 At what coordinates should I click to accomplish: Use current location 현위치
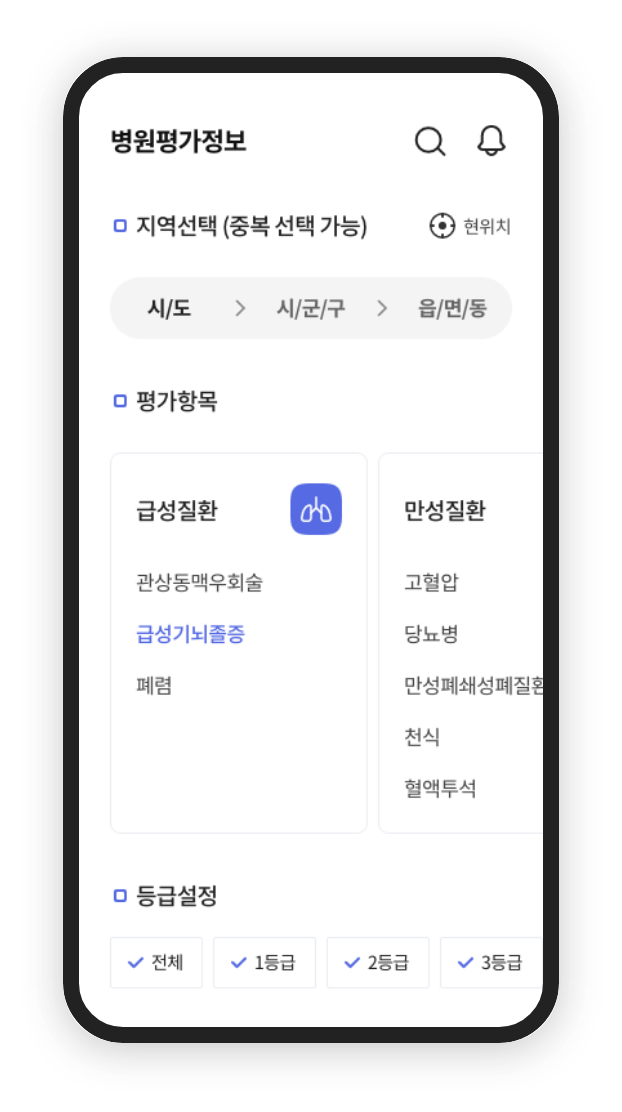coord(470,226)
